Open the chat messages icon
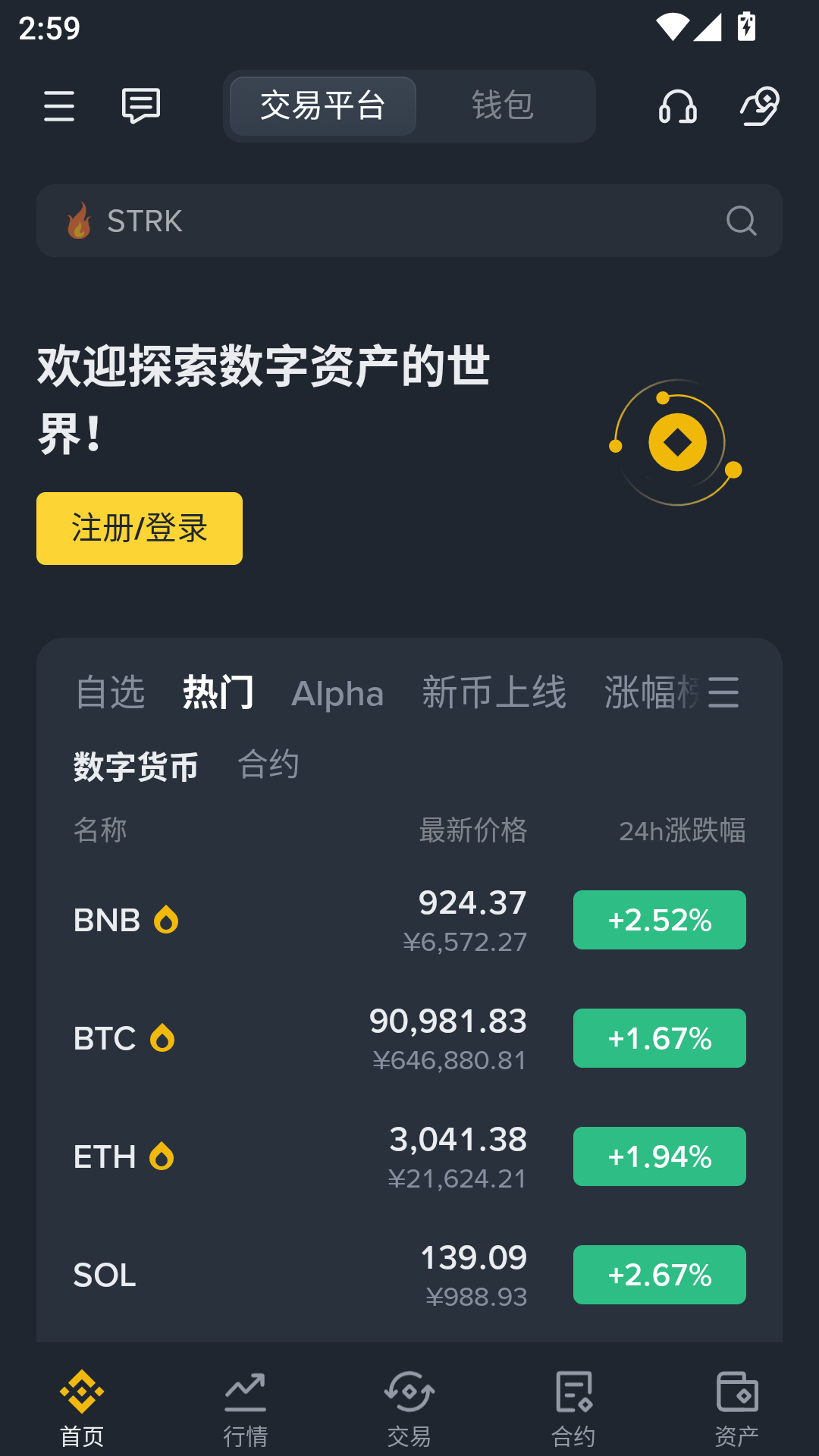Viewport: 819px width, 1456px height. 140,106
